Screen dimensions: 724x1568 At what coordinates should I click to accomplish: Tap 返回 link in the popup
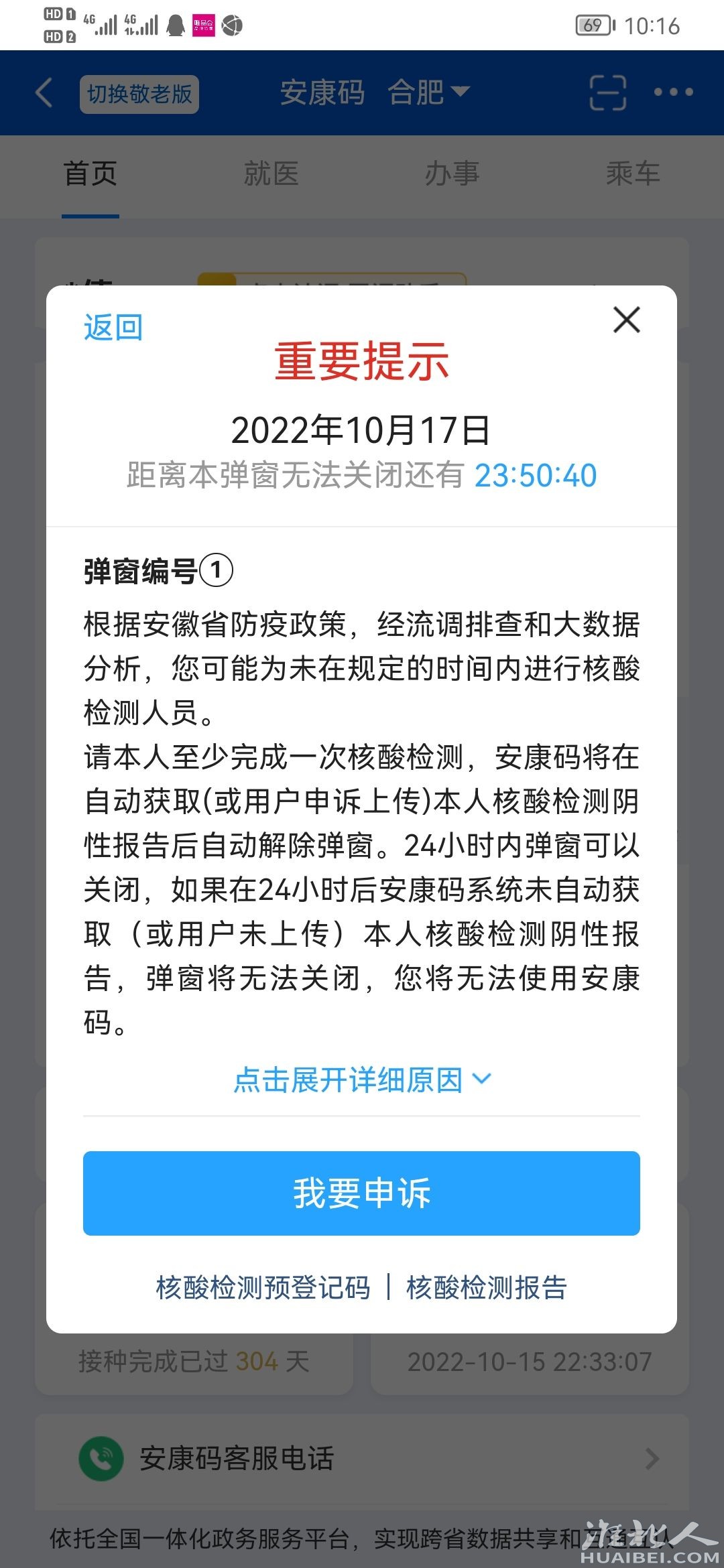pyautogui.click(x=113, y=328)
